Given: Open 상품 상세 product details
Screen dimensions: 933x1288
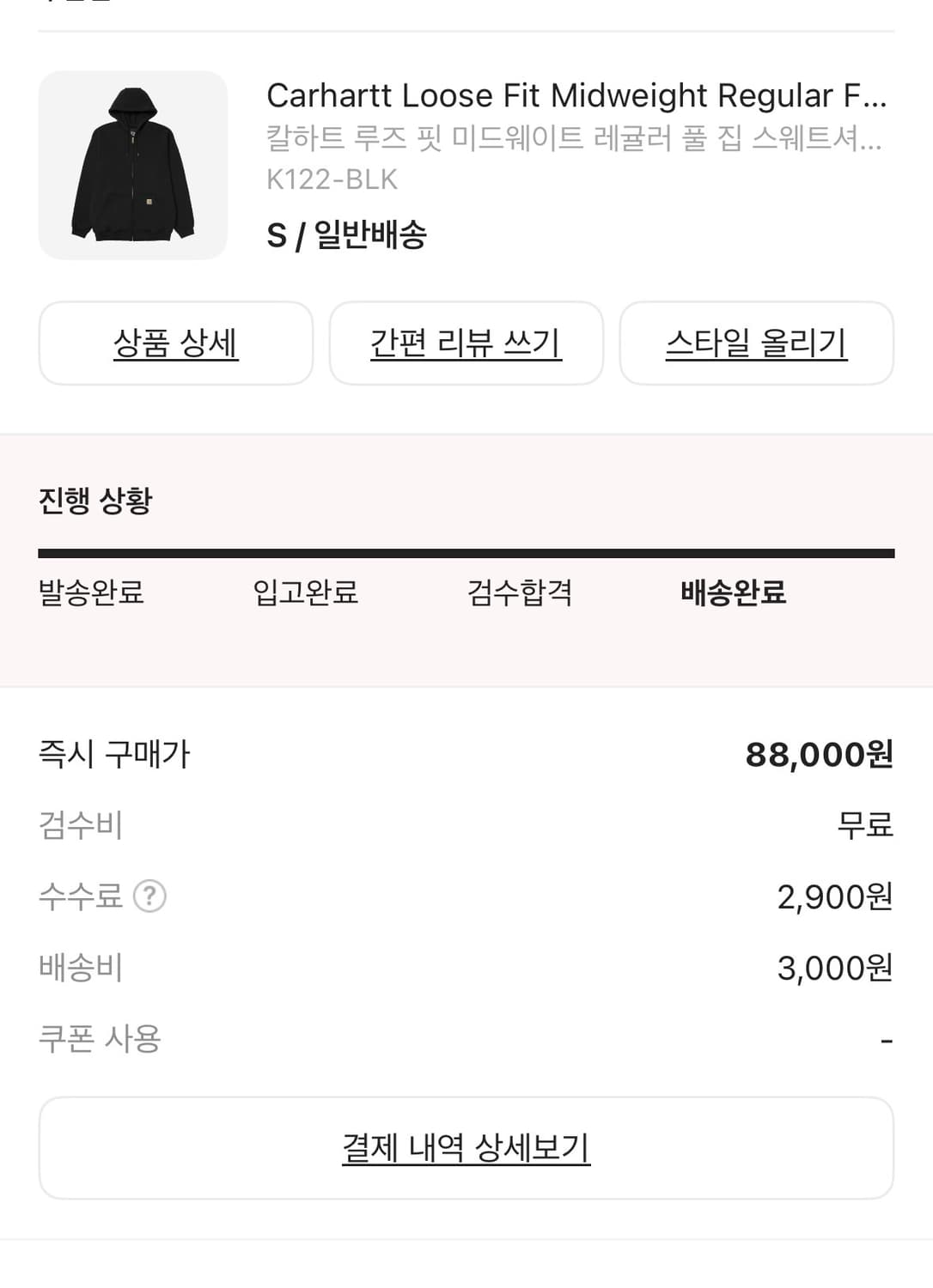Looking at the screenshot, I should 175,343.
